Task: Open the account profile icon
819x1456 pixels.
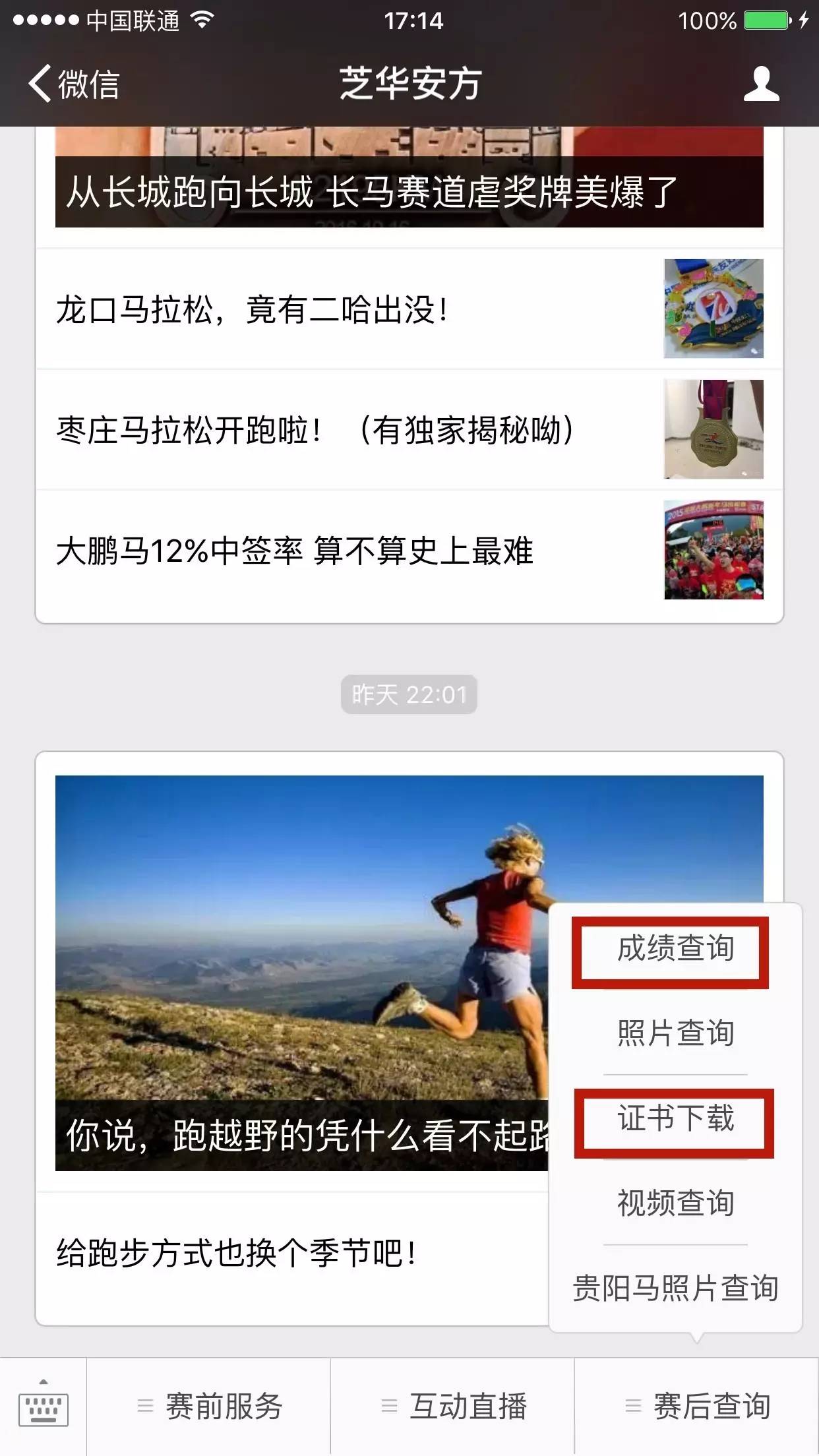Action: [761, 84]
